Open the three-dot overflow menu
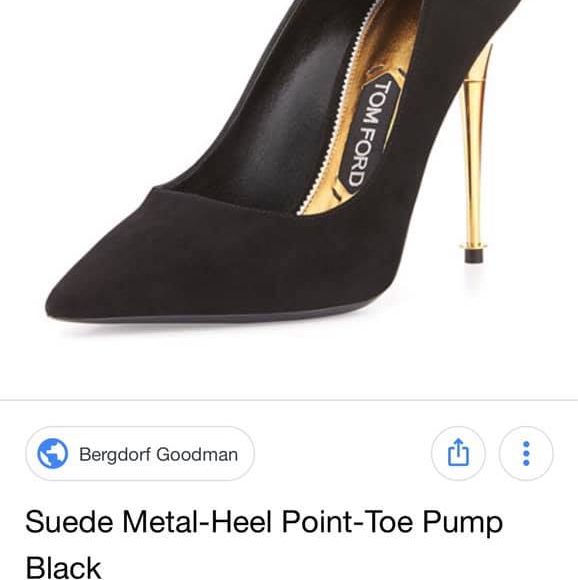The height and width of the screenshot is (580, 578). point(526,453)
